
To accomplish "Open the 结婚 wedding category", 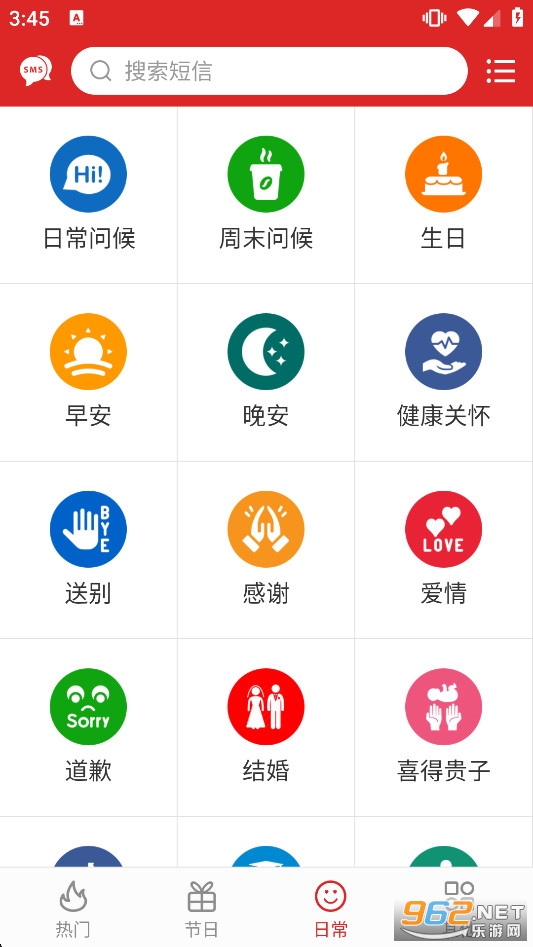I will coord(266,728).
